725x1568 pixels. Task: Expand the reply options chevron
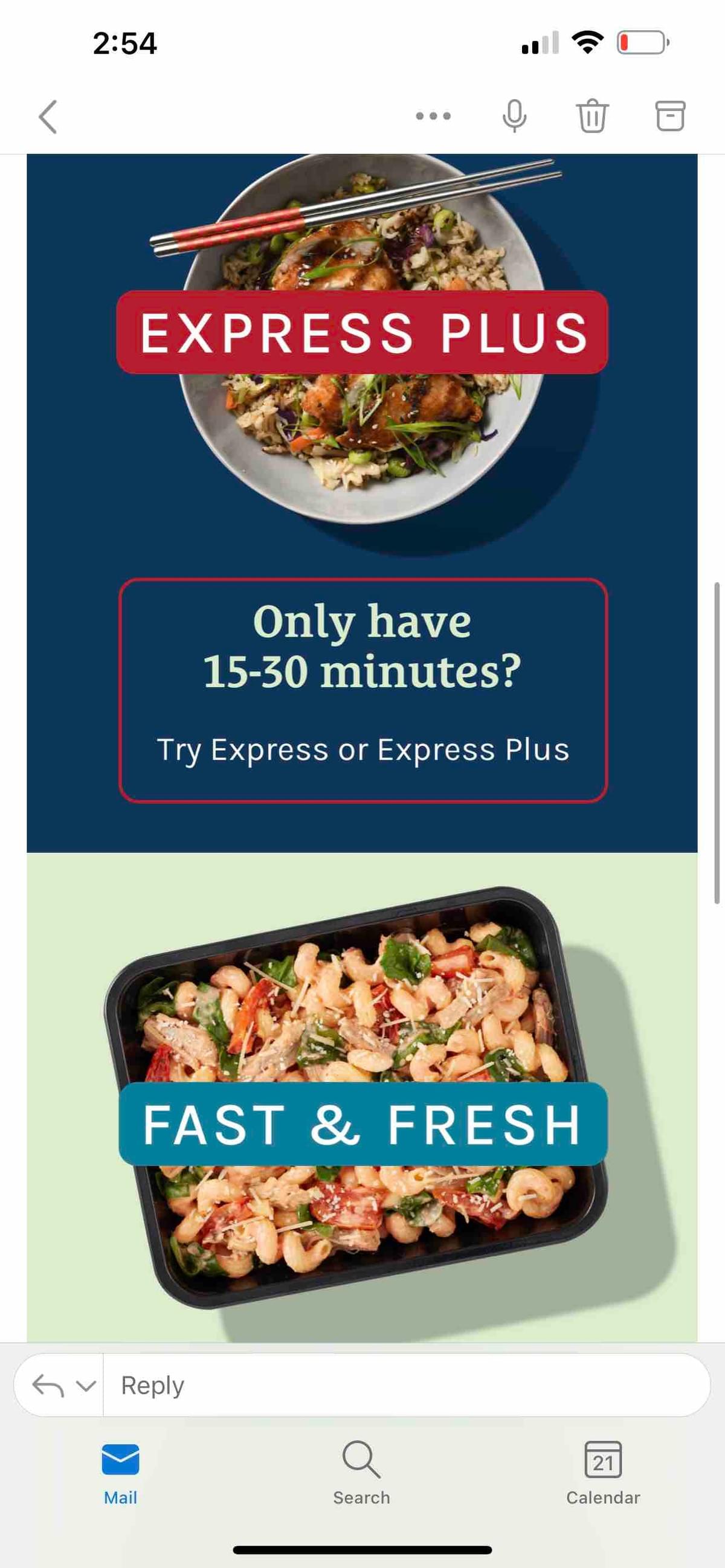(x=86, y=1386)
